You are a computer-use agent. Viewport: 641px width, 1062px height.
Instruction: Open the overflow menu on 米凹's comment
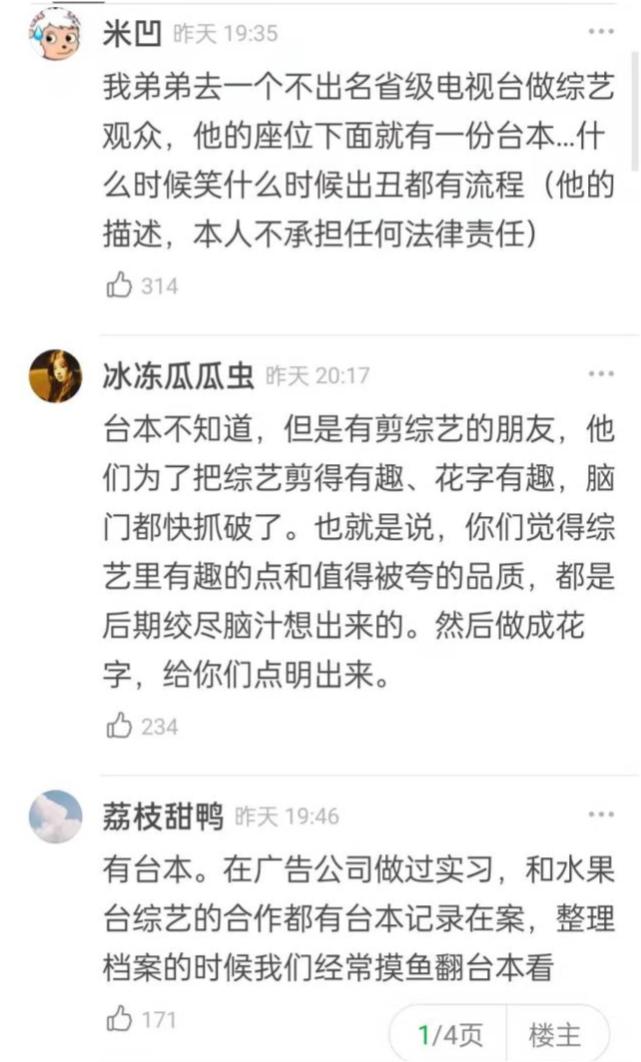[600, 33]
